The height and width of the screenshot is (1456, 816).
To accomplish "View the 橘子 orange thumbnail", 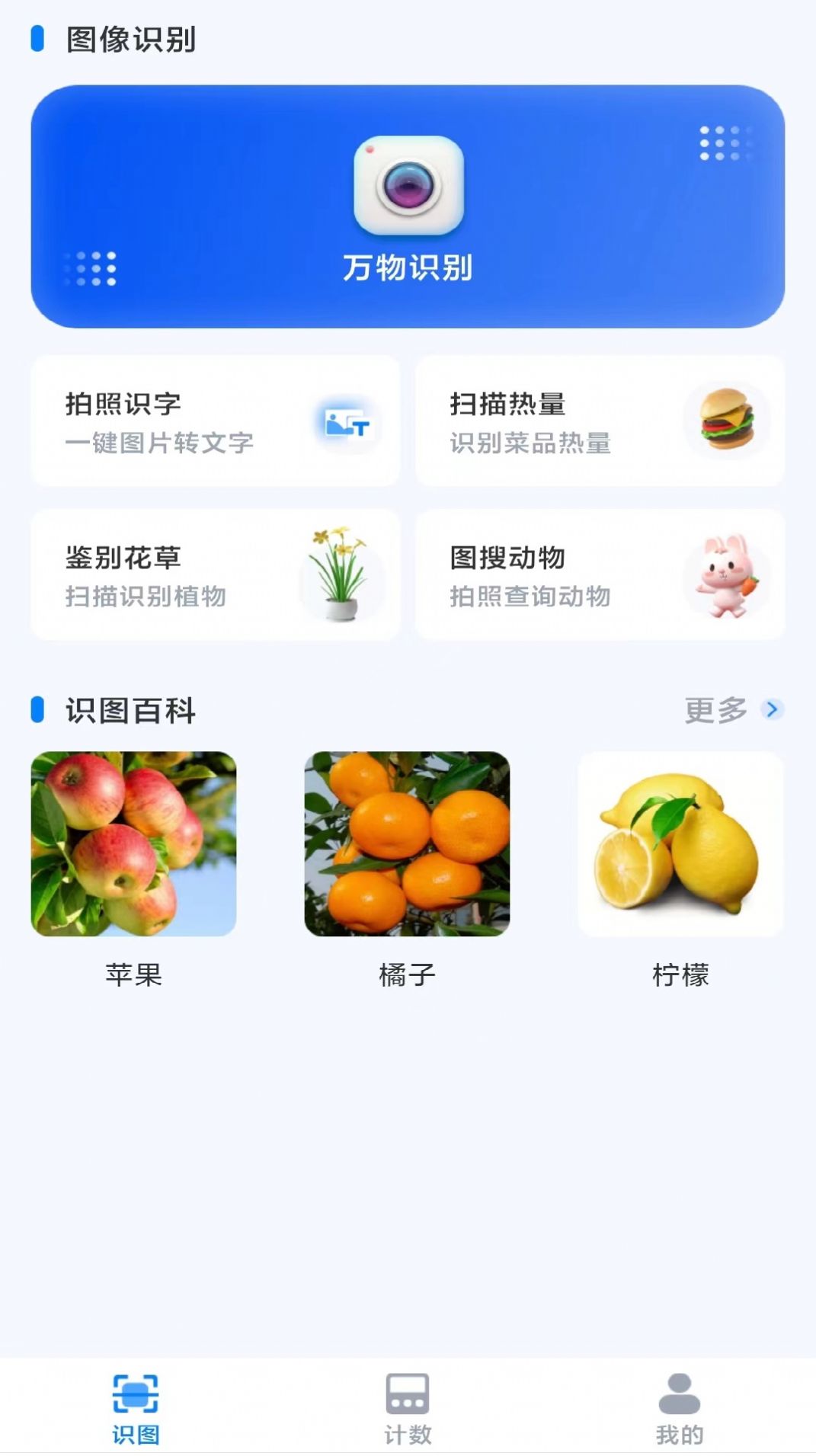I will tap(408, 846).
